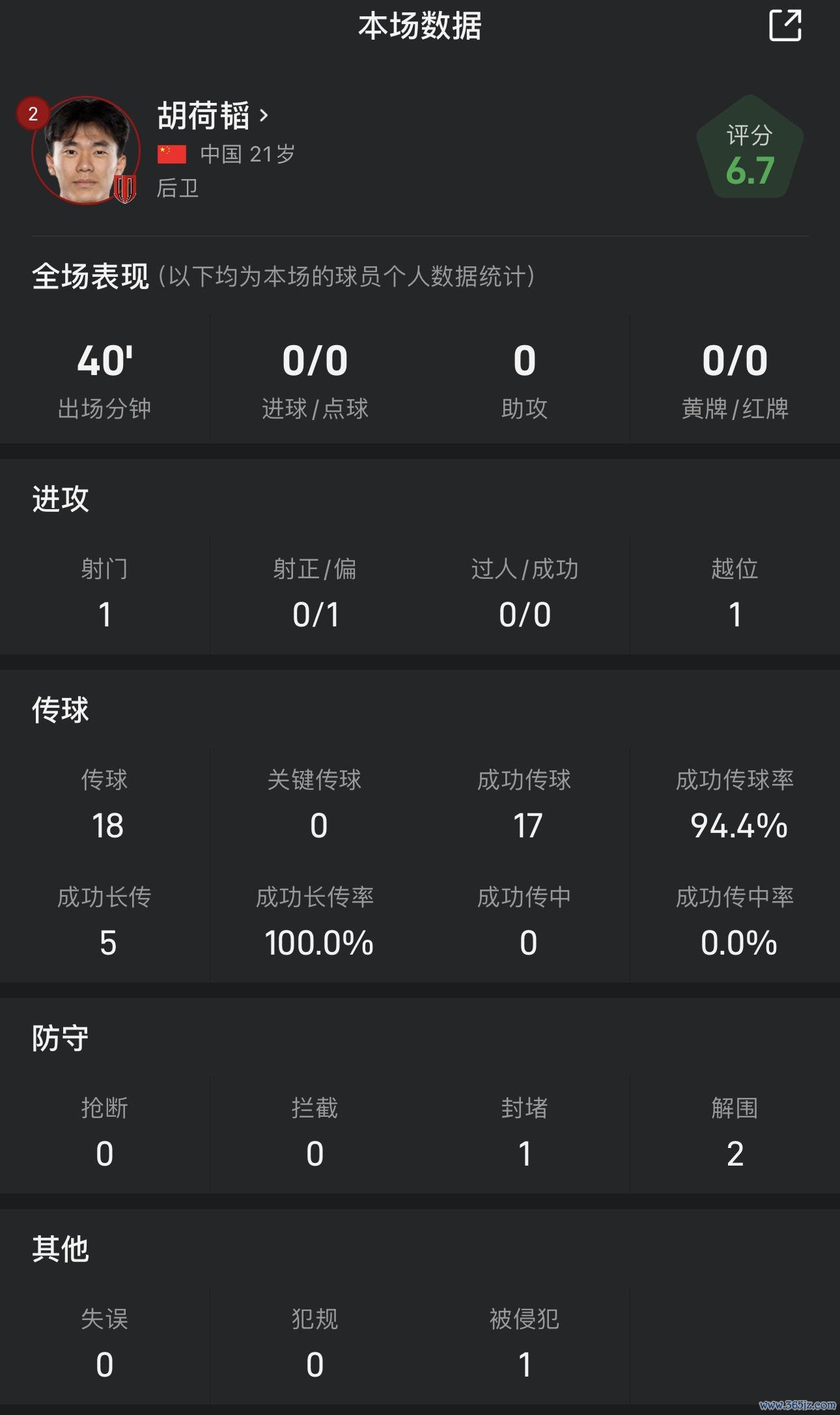Tap the player's avatar photo
This screenshot has width=840, height=1415.
(x=86, y=151)
